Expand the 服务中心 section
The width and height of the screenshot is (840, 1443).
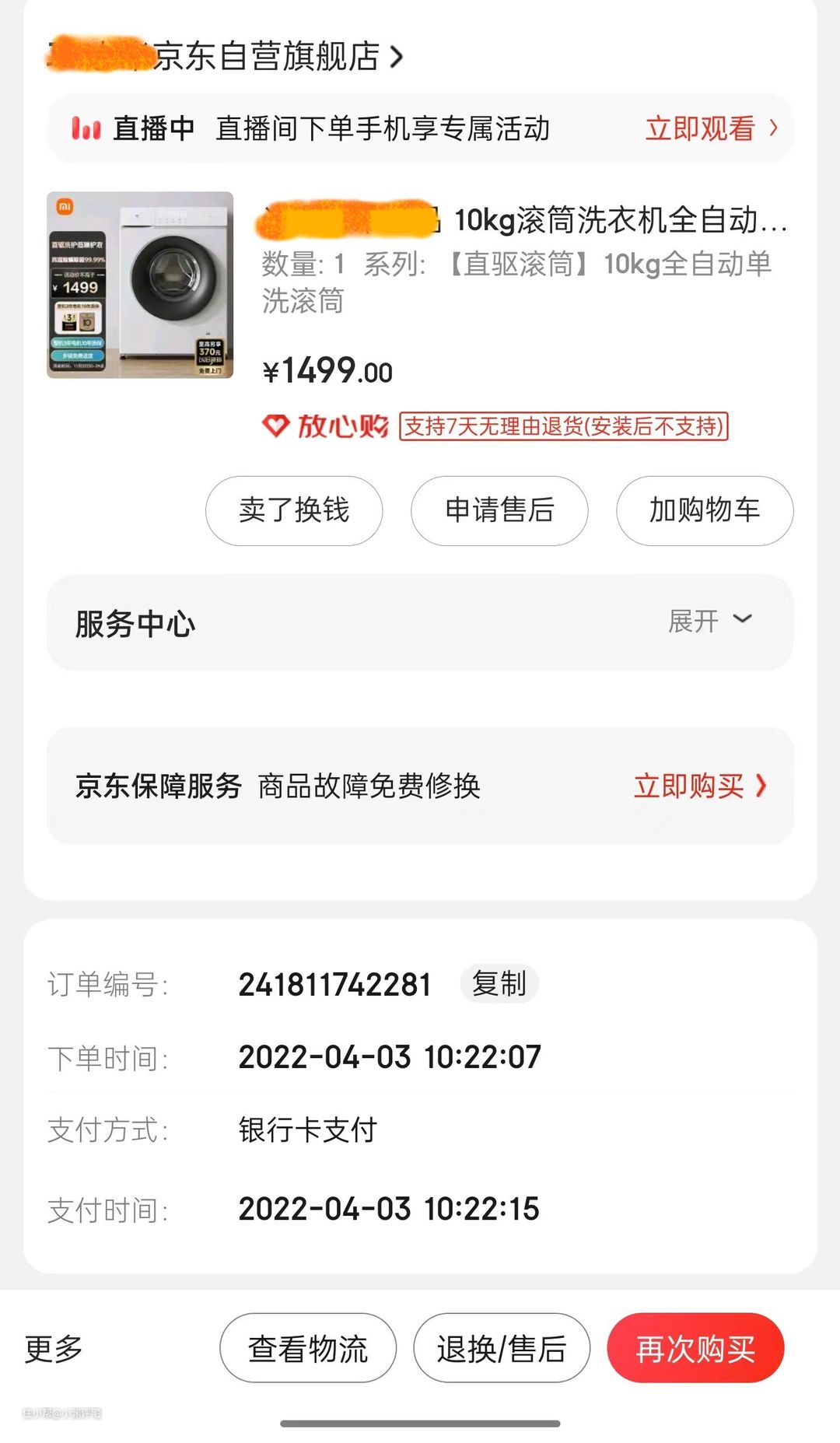[x=709, y=621]
